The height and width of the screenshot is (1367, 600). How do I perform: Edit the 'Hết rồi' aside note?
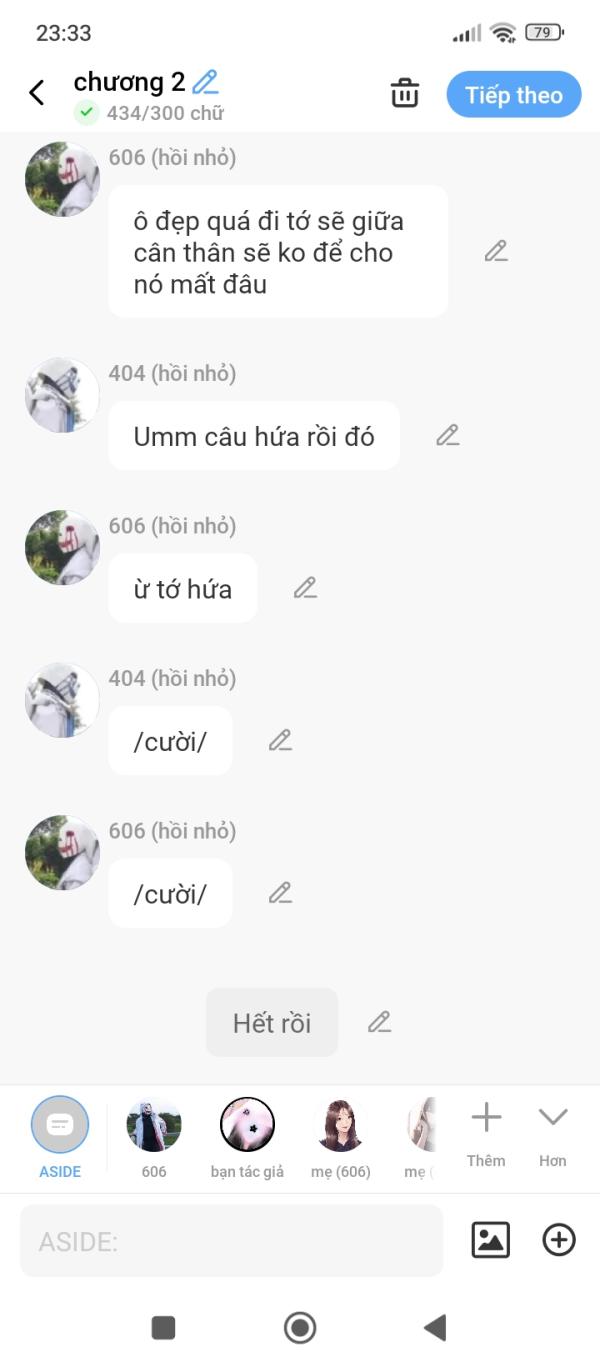point(379,1022)
